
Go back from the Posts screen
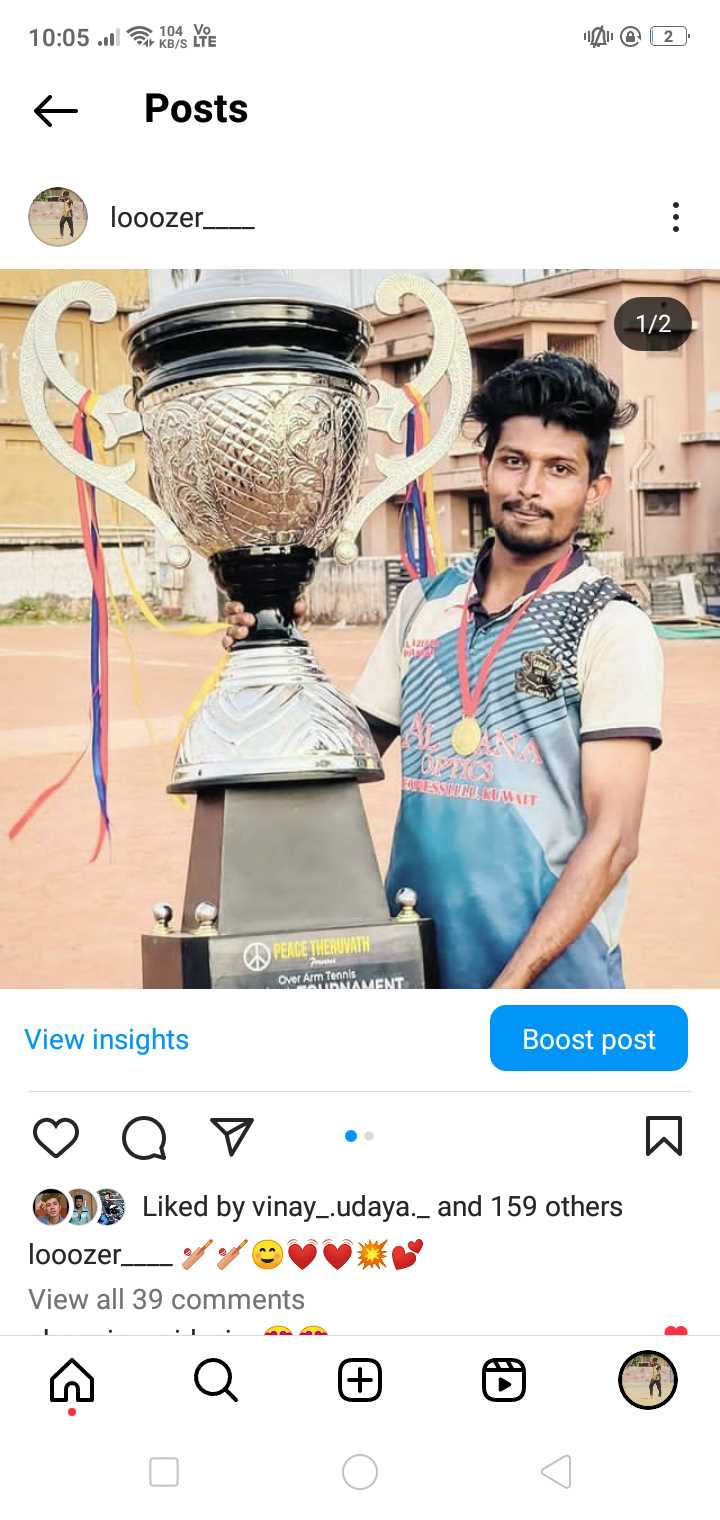click(55, 110)
